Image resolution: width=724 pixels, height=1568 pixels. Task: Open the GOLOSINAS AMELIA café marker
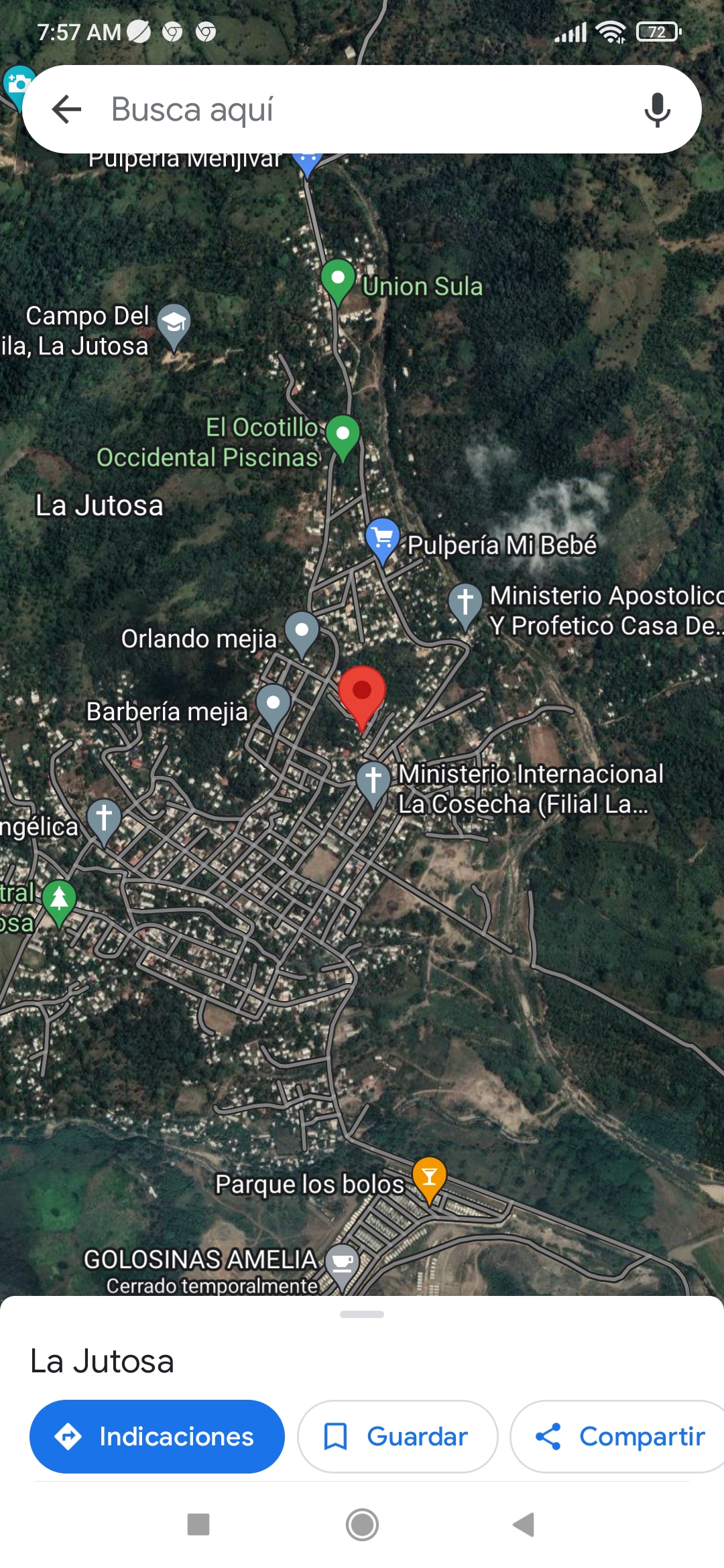pyautogui.click(x=343, y=1264)
